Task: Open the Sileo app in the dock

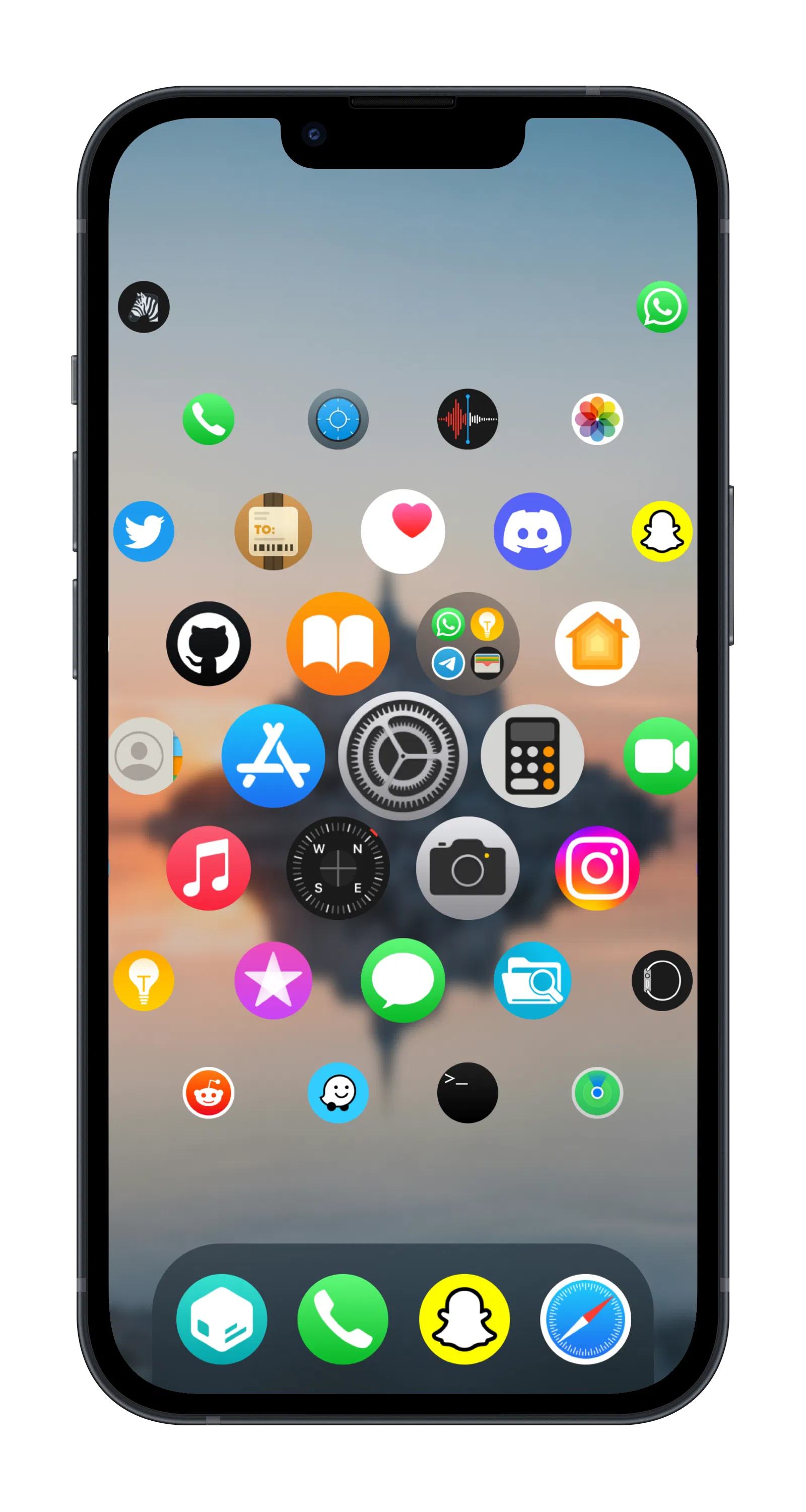Action: [x=222, y=1319]
